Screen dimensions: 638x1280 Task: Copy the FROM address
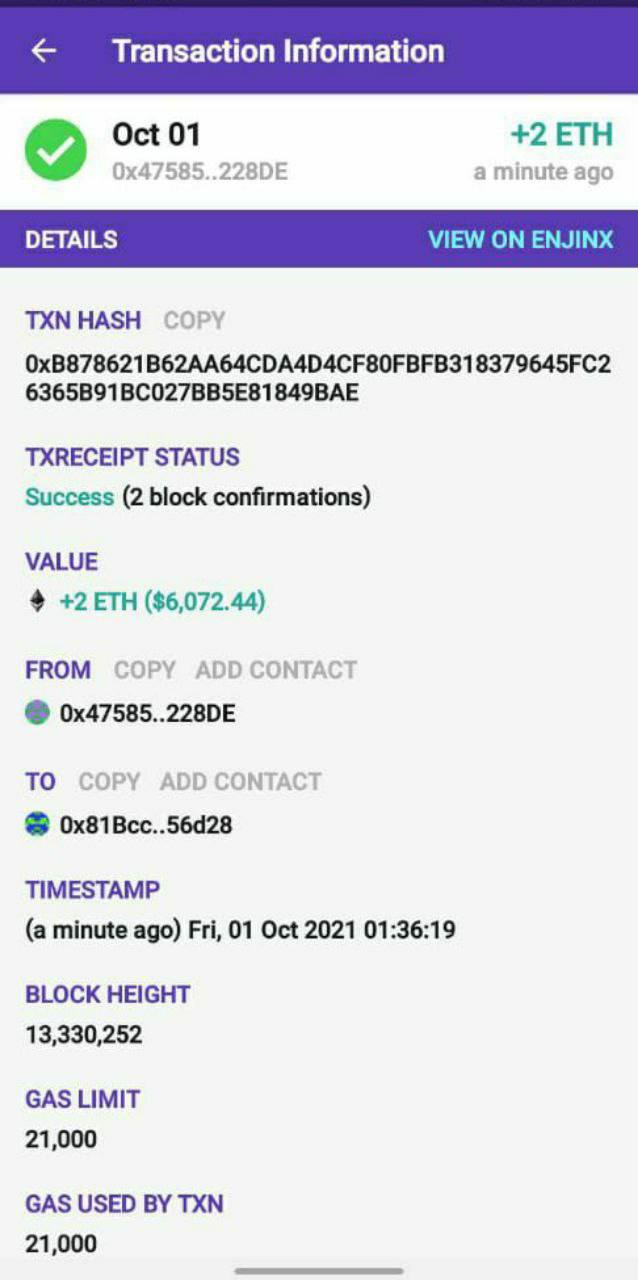144,670
